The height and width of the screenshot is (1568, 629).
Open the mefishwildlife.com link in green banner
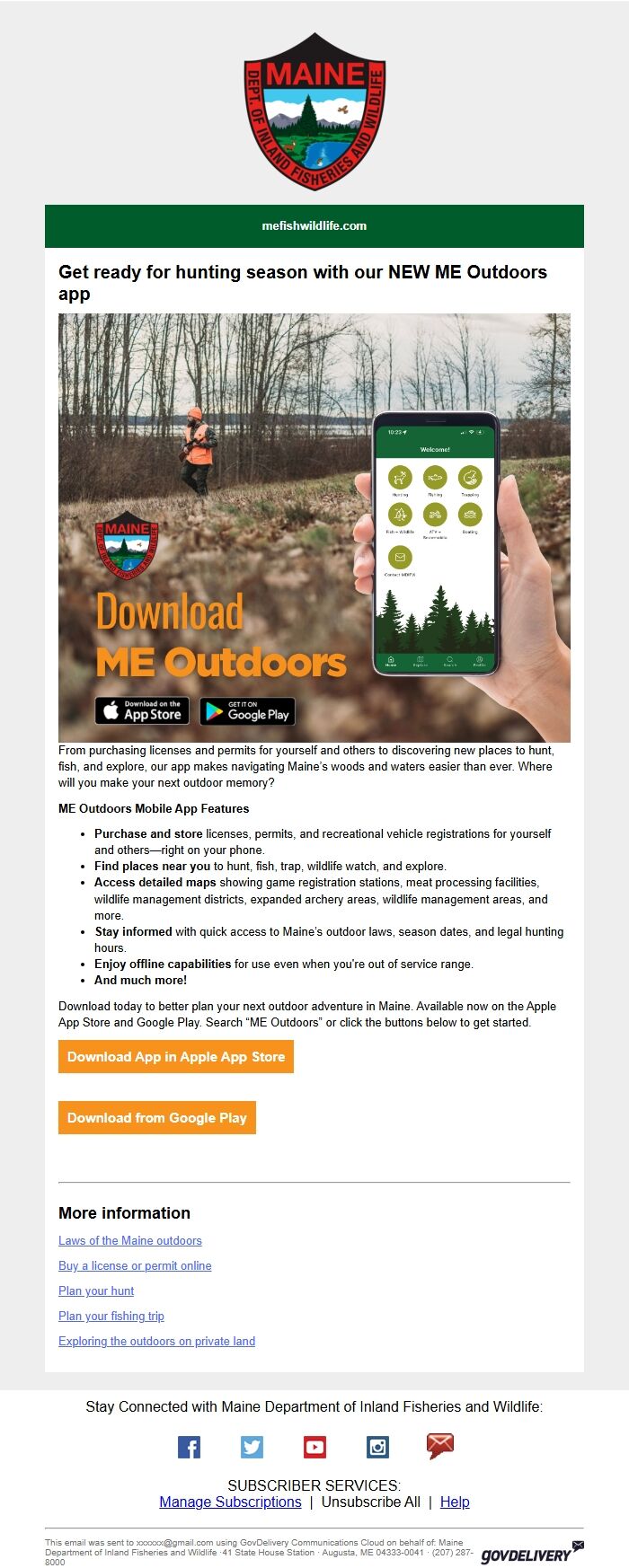[x=314, y=225]
